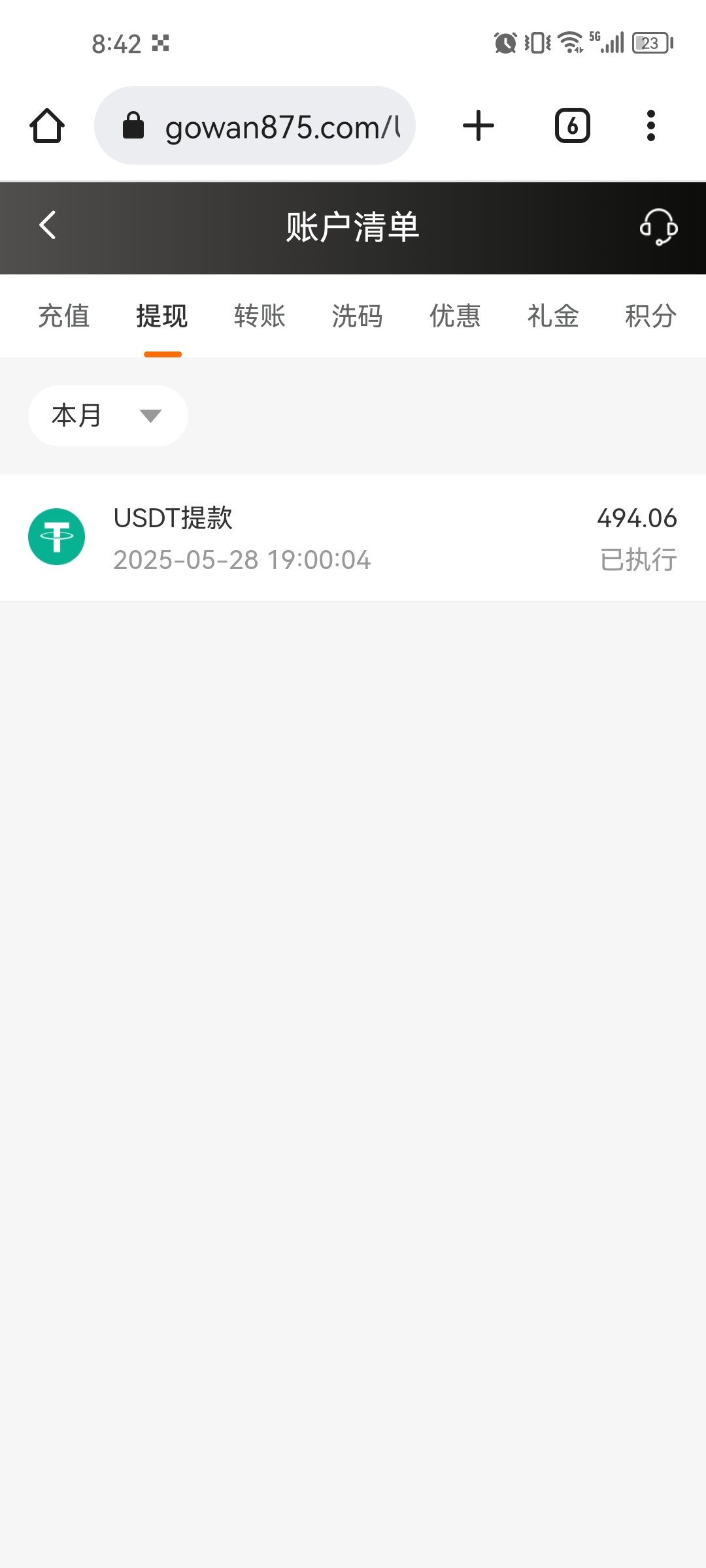
Task: Open the 洗码 tab
Action: [358, 316]
